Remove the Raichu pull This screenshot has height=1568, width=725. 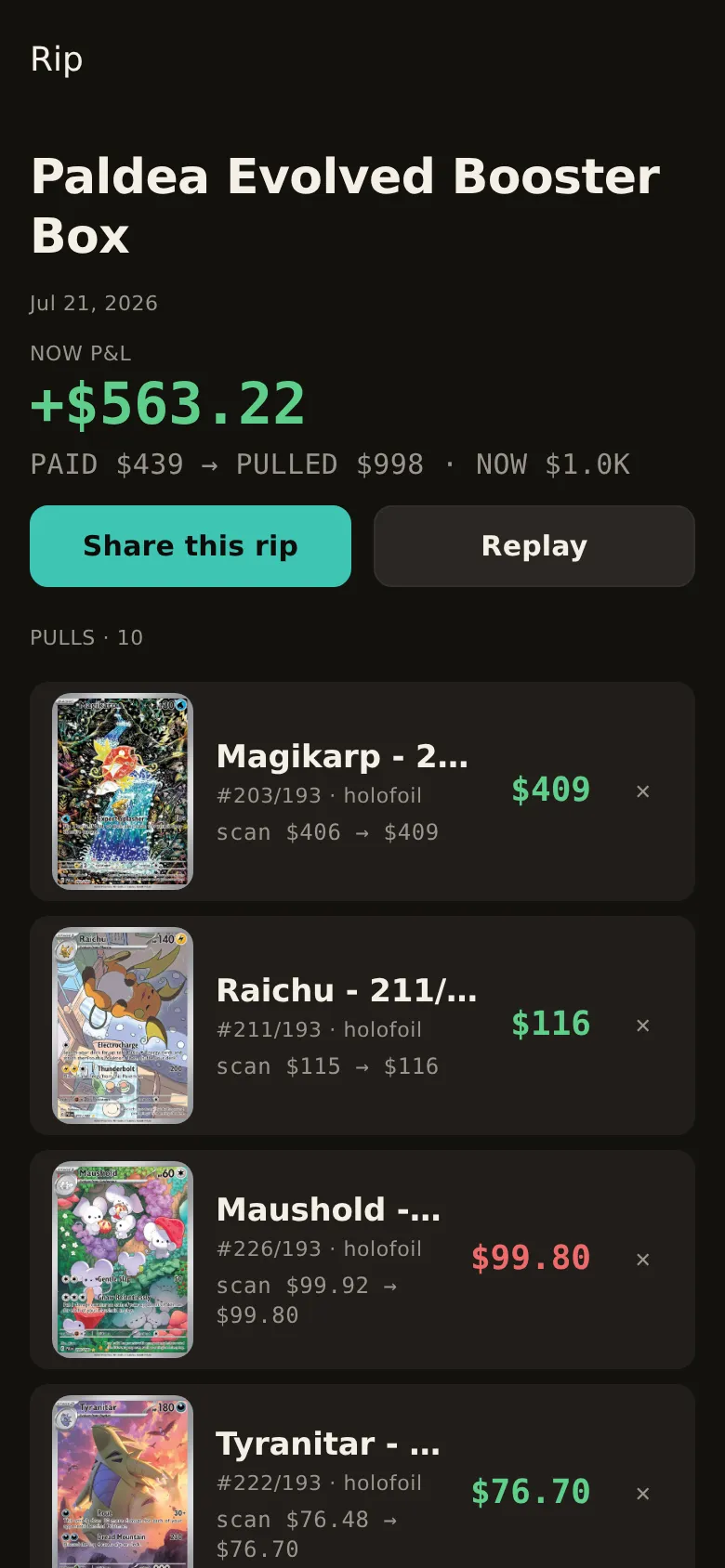(642, 1026)
